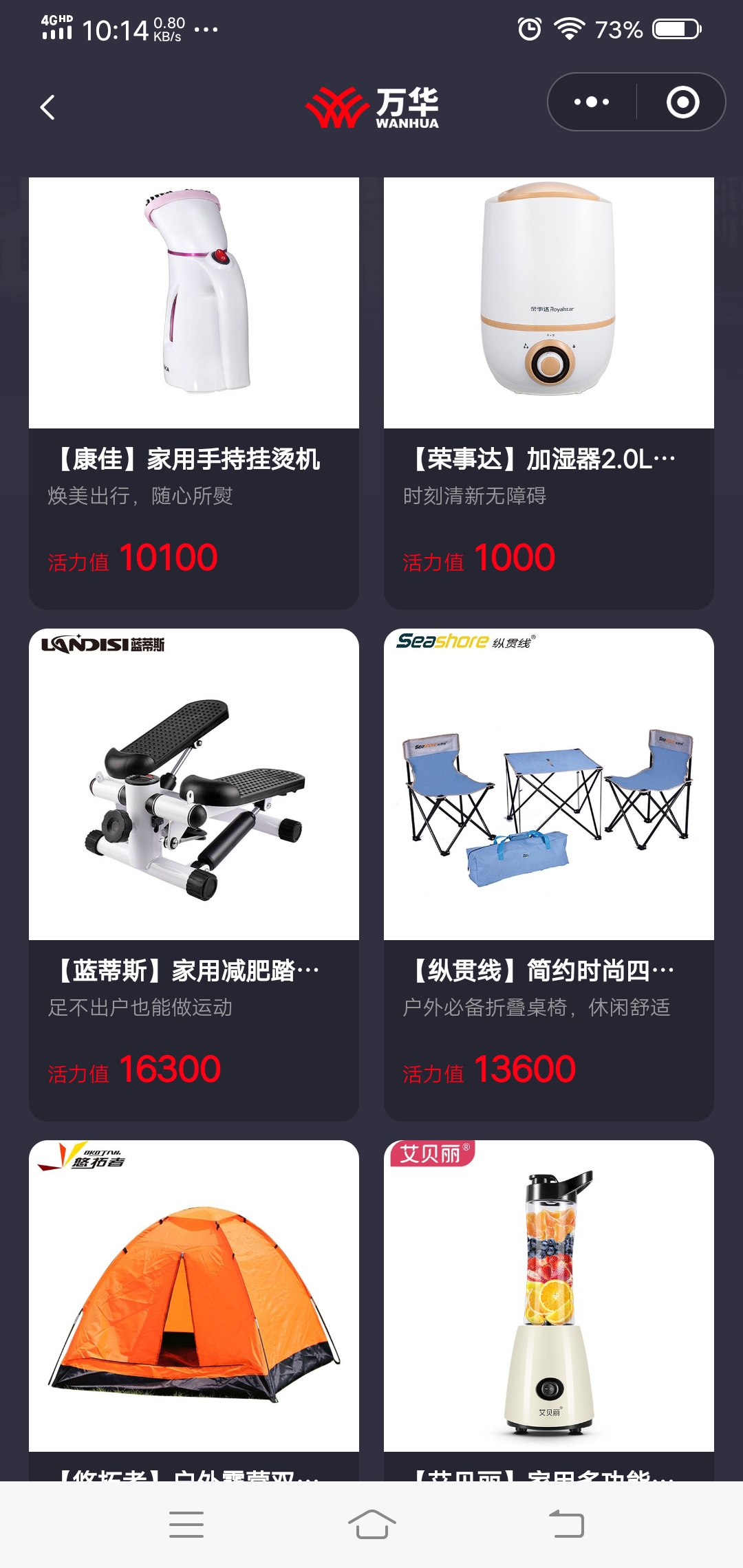Close the mini program via the circle button
The width and height of the screenshot is (743, 1568).
point(682,102)
